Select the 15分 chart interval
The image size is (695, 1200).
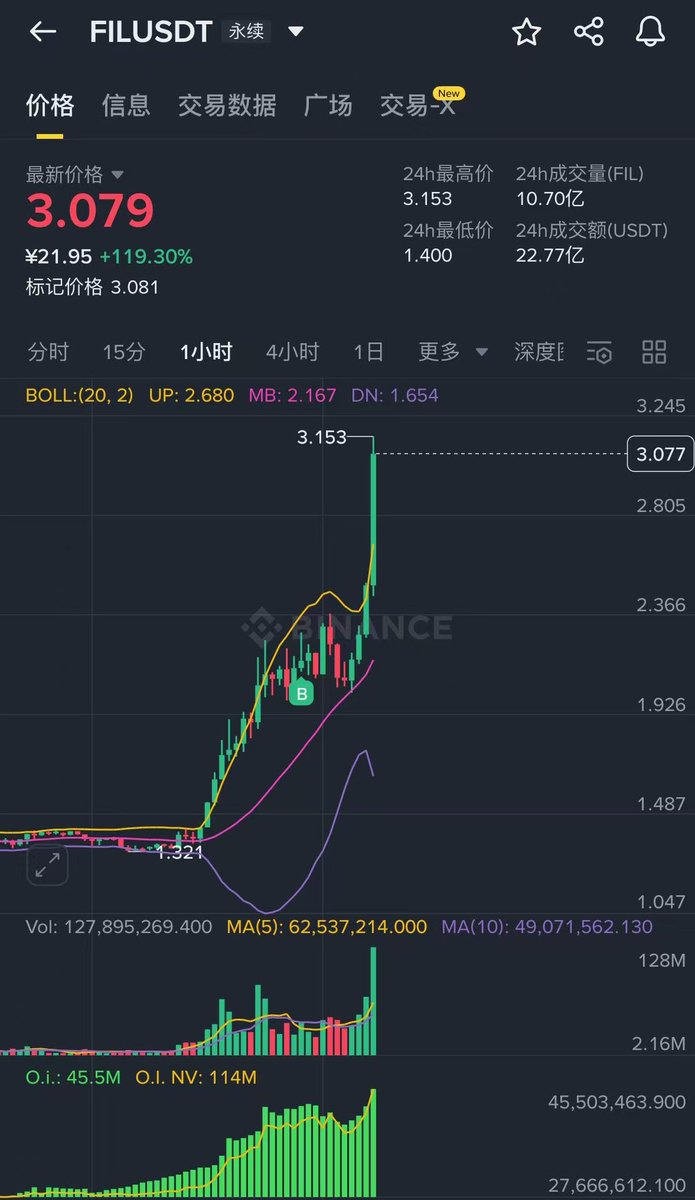tap(124, 352)
